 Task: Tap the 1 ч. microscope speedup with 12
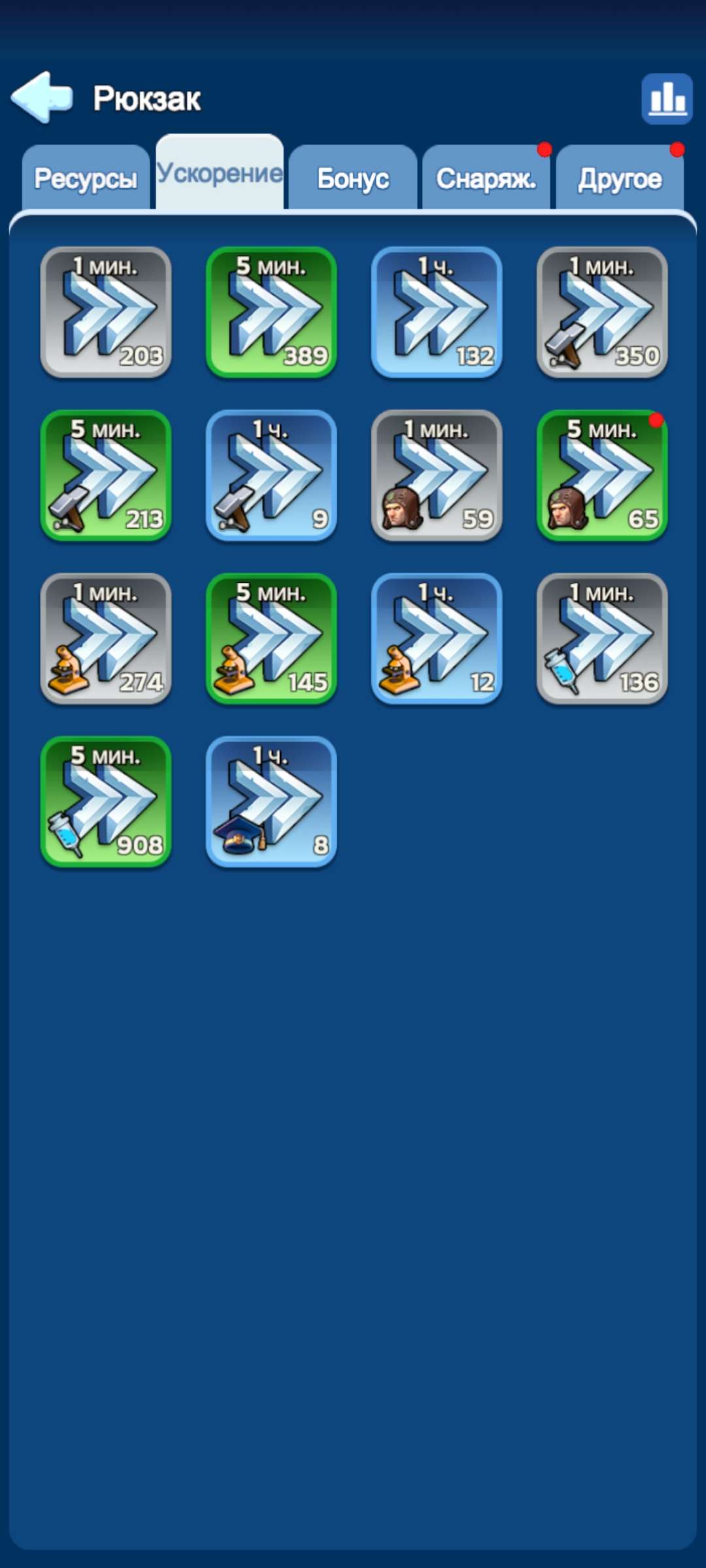(x=437, y=639)
